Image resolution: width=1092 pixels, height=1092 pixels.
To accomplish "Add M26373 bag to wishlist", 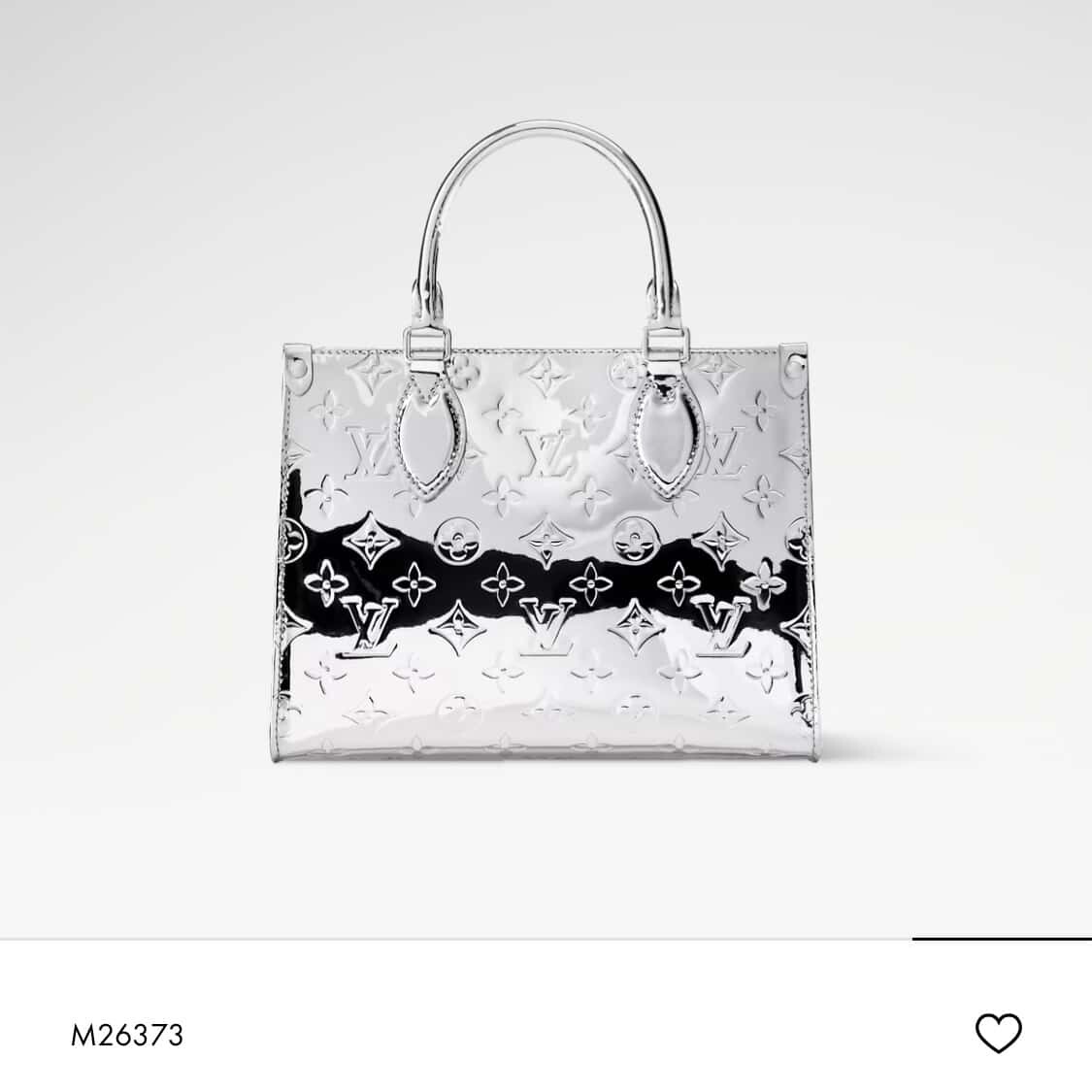I will (x=998, y=1033).
